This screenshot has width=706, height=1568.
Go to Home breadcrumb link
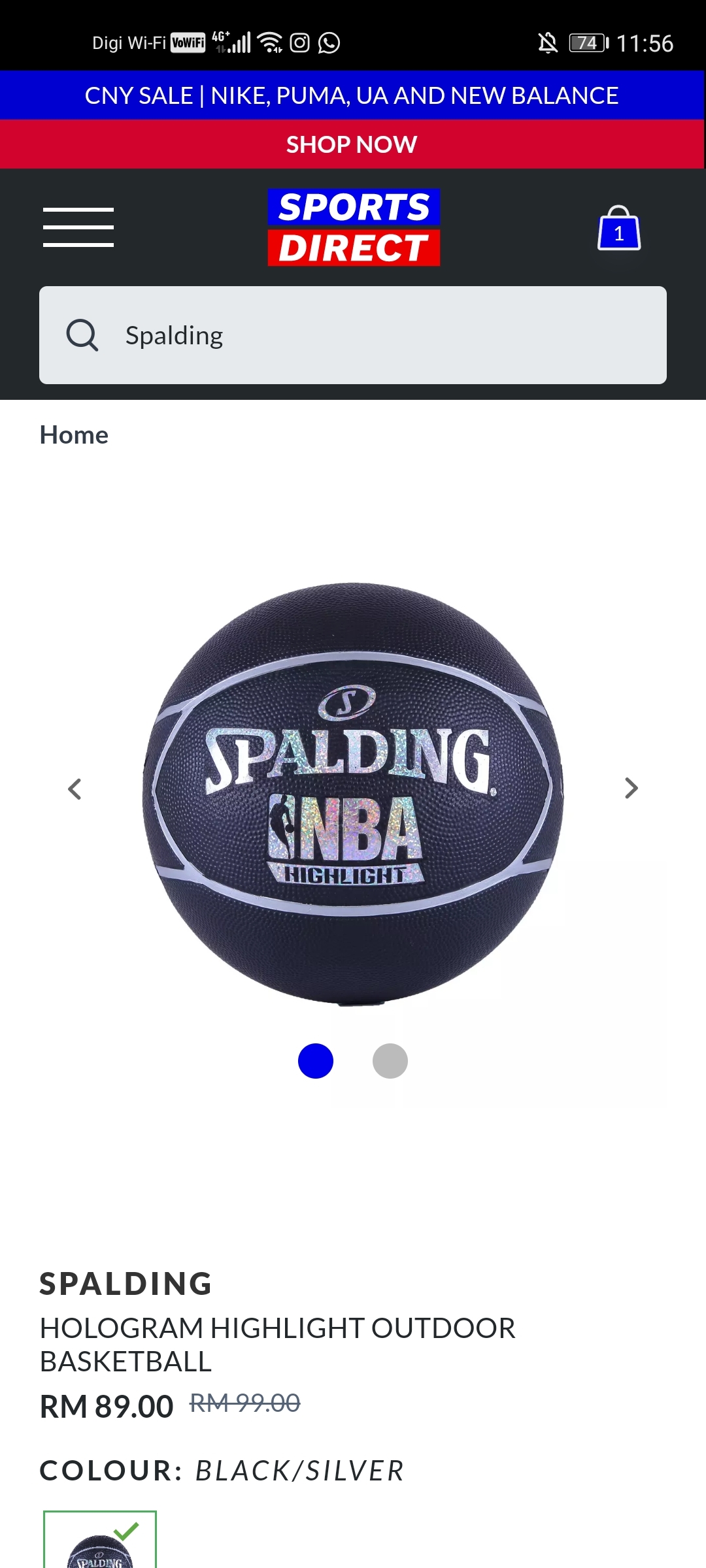point(74,435)
